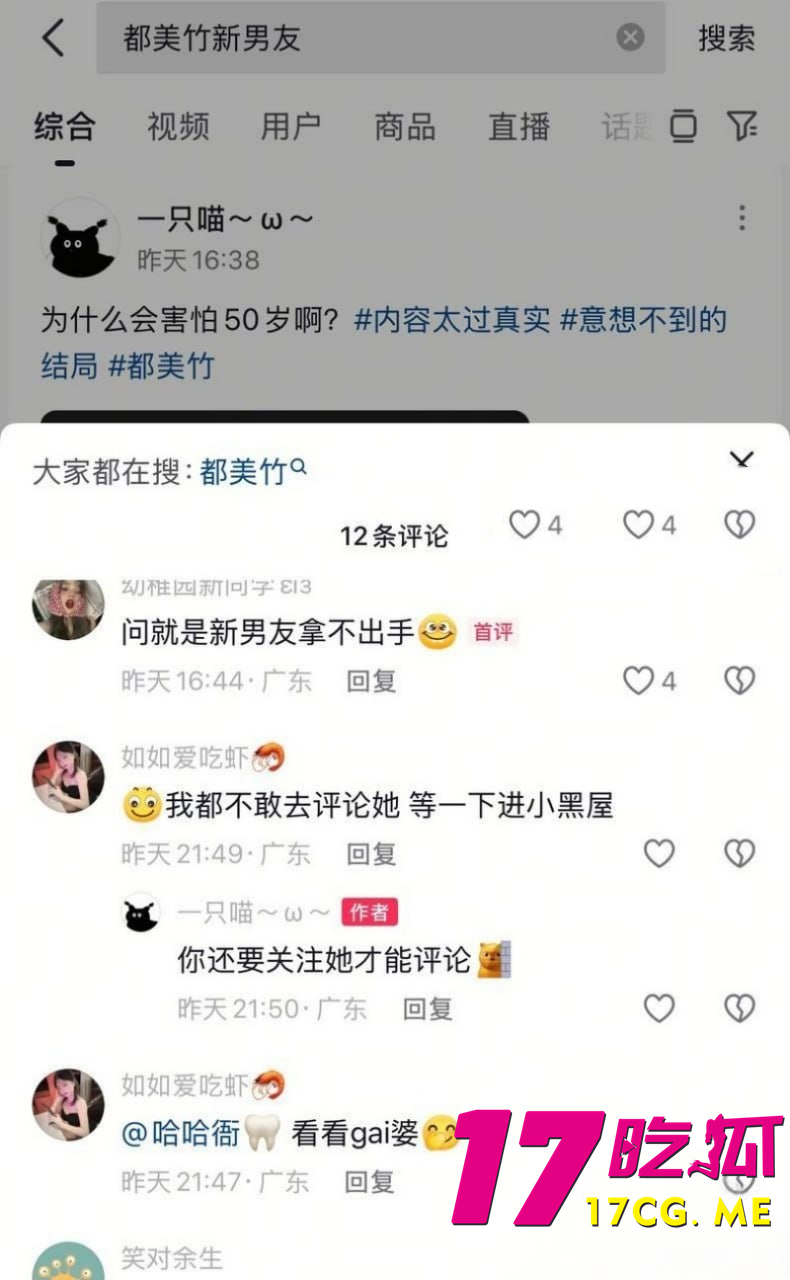Dislike the comment 我都不敢去评论她
This screenshot has width=790, height=1280.
739,853
